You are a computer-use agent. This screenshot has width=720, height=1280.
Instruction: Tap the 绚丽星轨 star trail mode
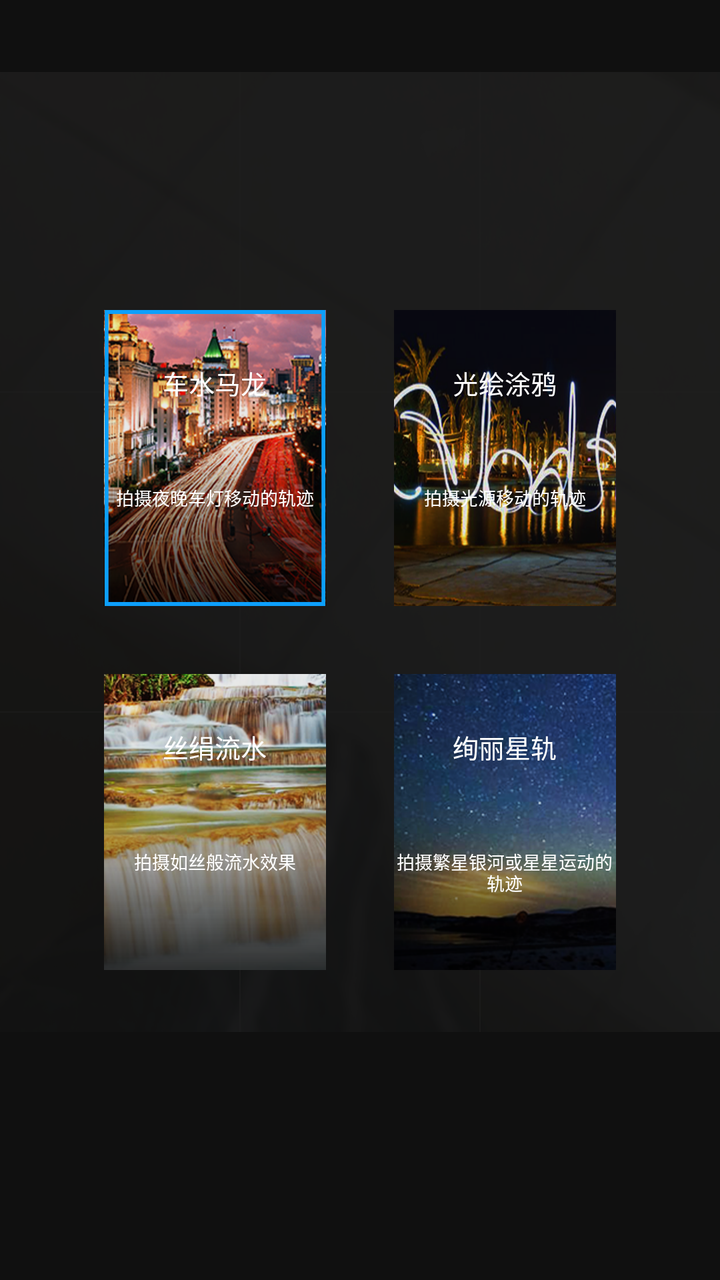click(x=504, y=821)
